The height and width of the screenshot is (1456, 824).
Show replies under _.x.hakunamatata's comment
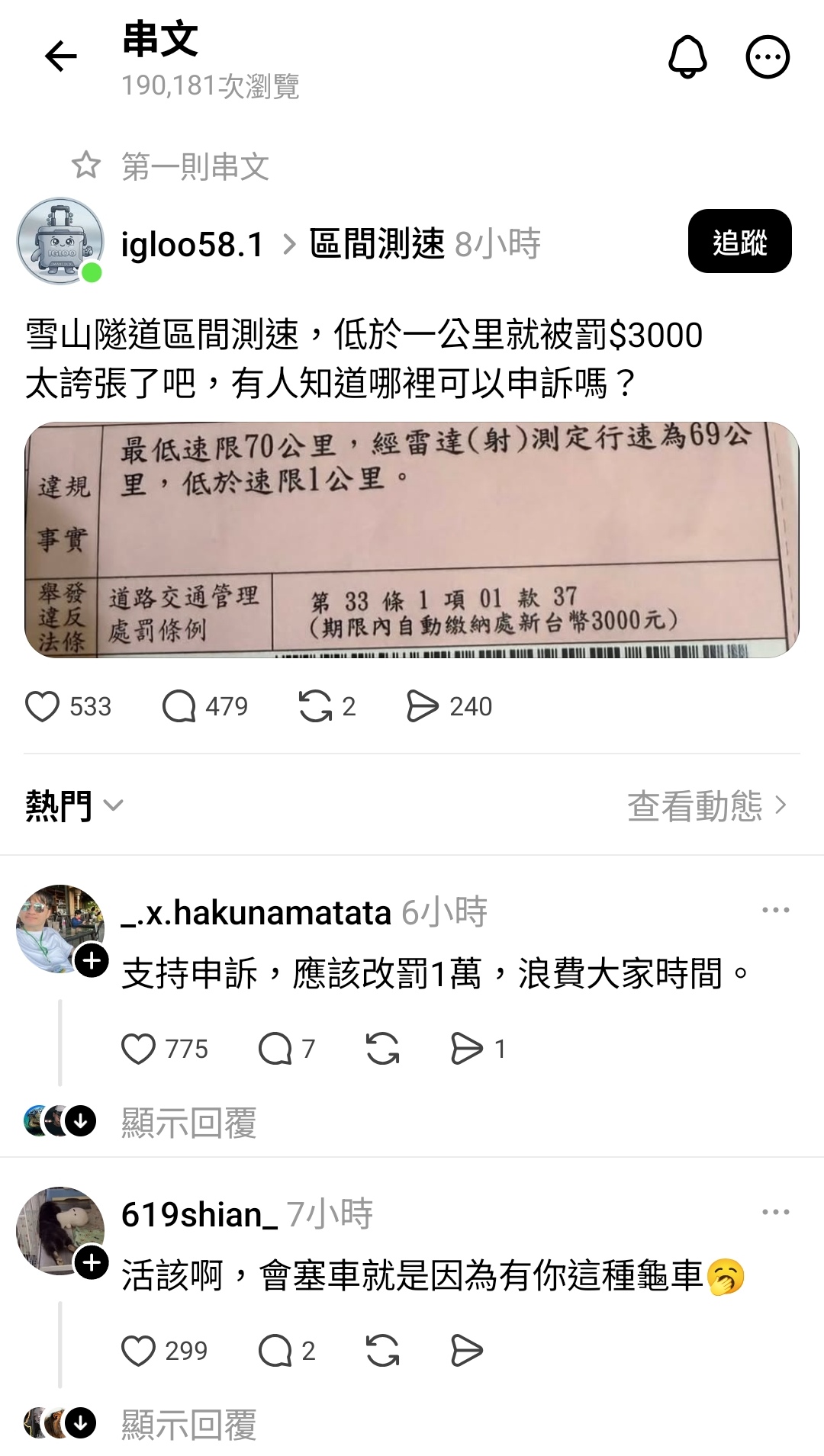(x=188, y=1122)
